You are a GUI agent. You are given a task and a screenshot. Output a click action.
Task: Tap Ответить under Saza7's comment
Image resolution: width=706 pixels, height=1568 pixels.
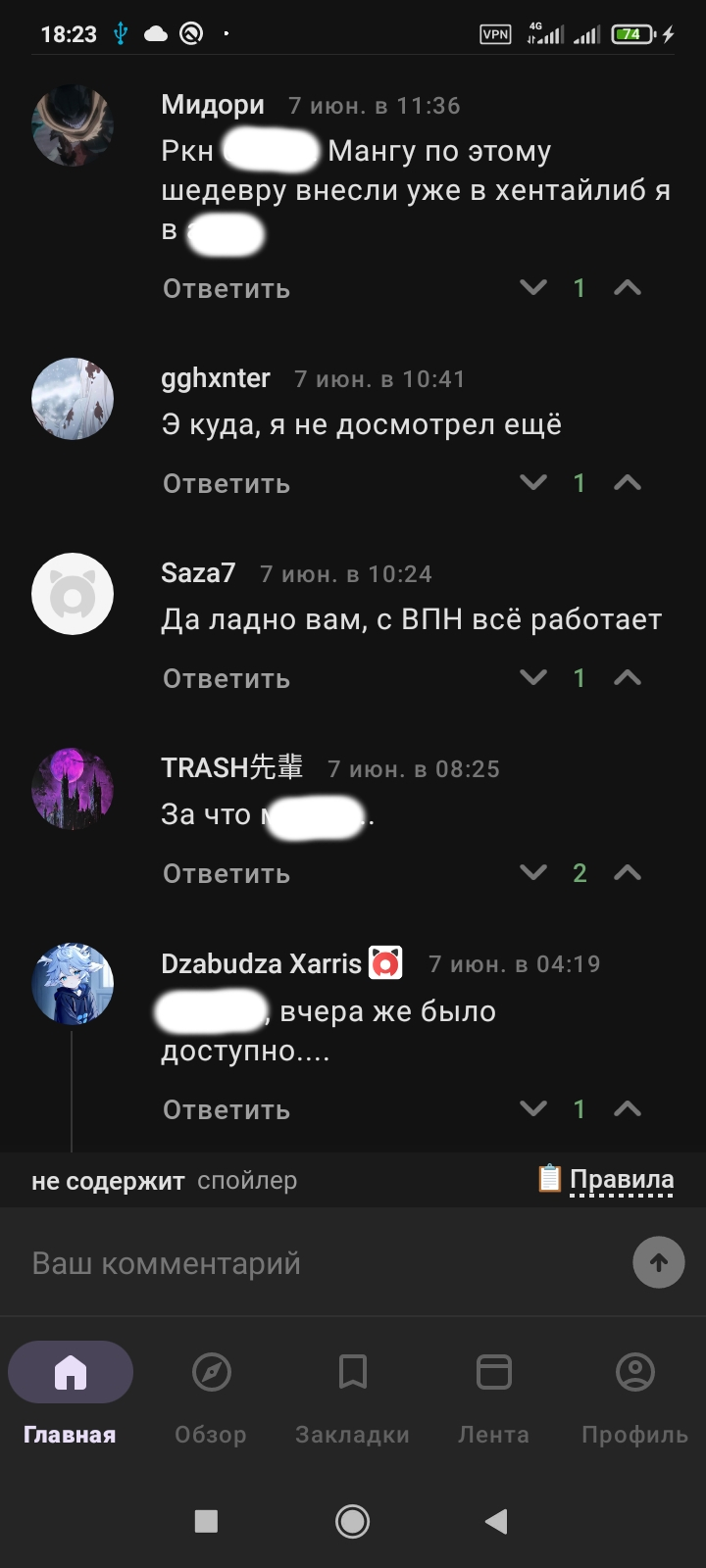click(x=226, y=678)
